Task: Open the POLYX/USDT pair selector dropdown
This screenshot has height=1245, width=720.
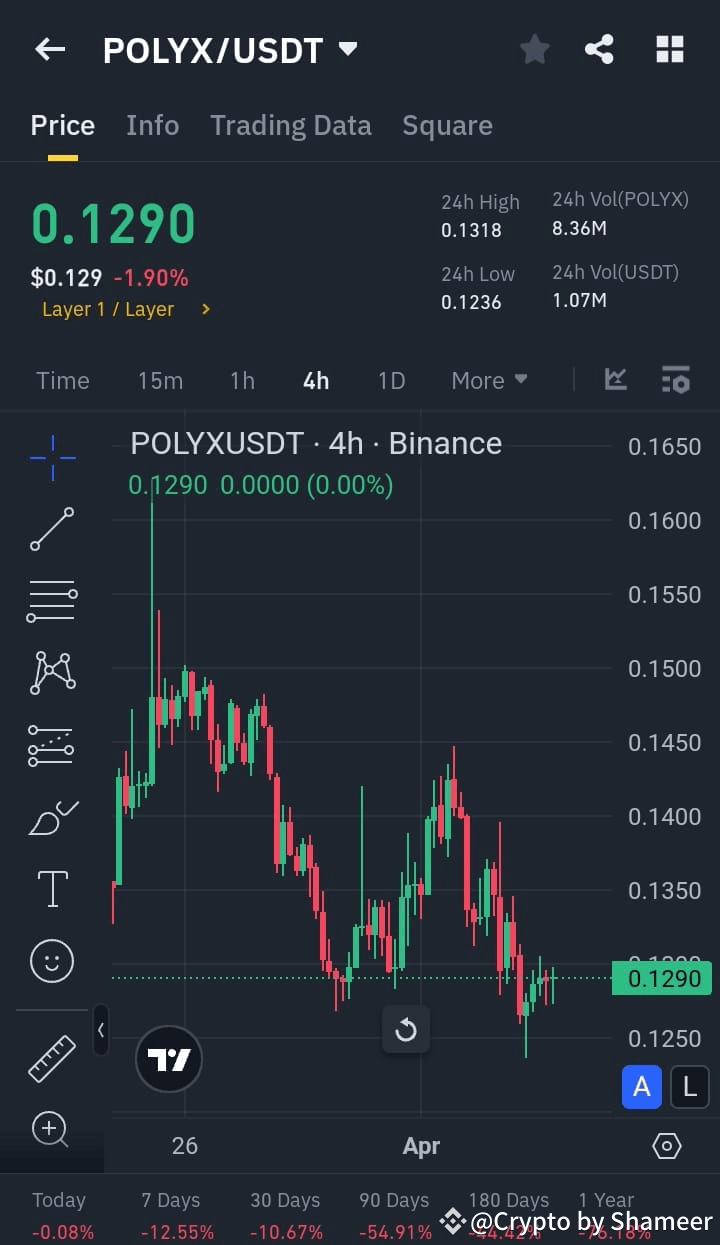Action: [345, 48]
